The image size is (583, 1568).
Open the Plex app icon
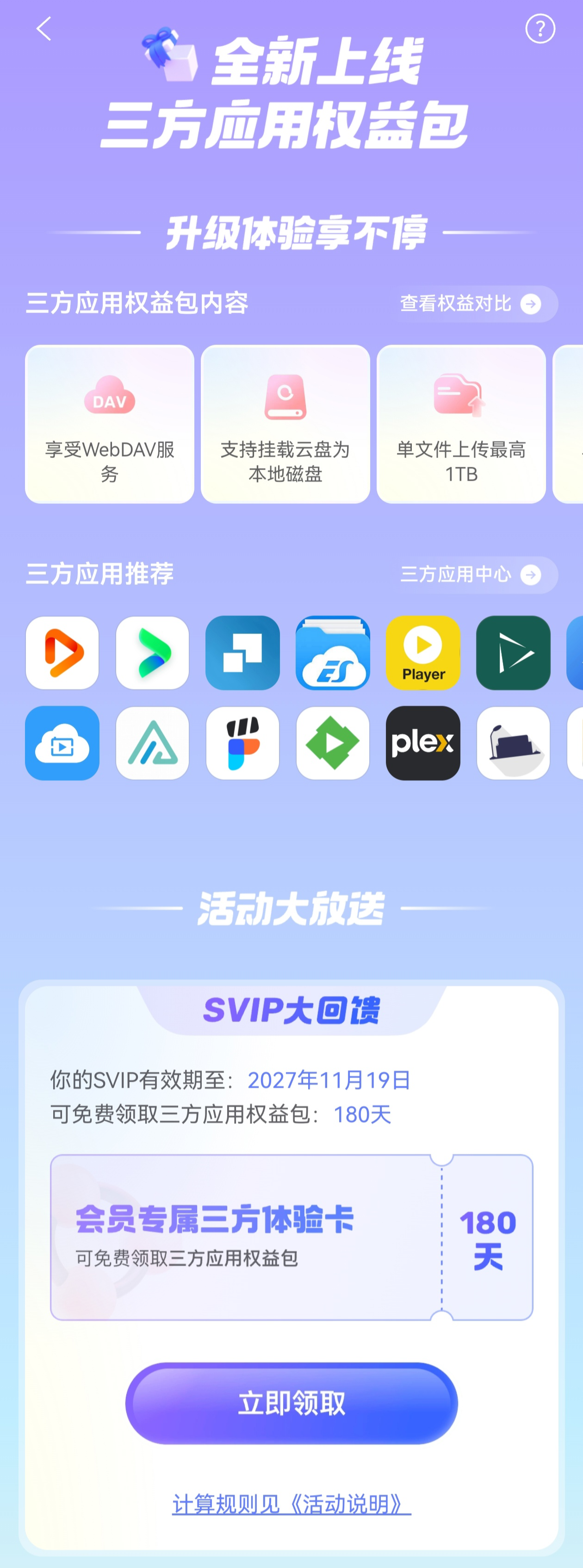click(423, 743)
